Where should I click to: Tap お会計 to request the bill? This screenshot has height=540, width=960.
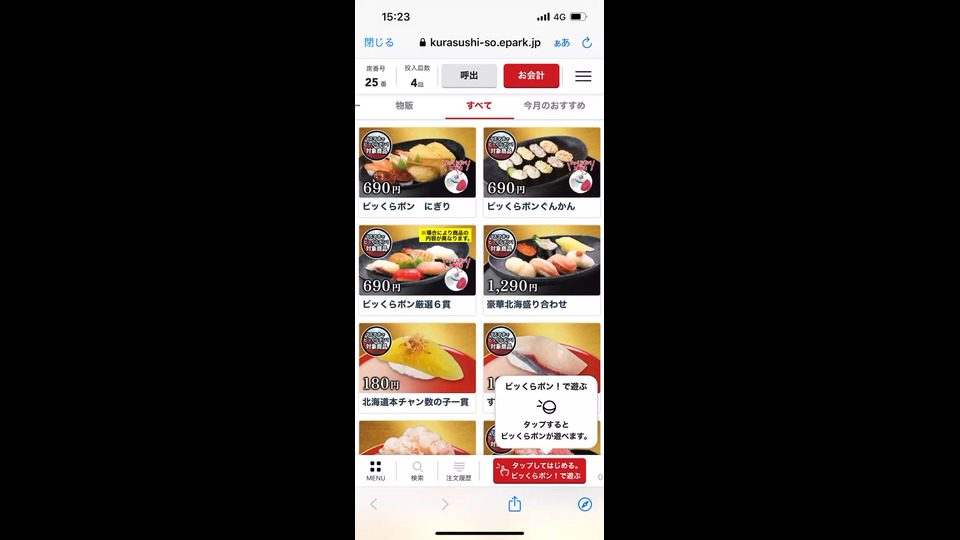click(x=531, y=76)
